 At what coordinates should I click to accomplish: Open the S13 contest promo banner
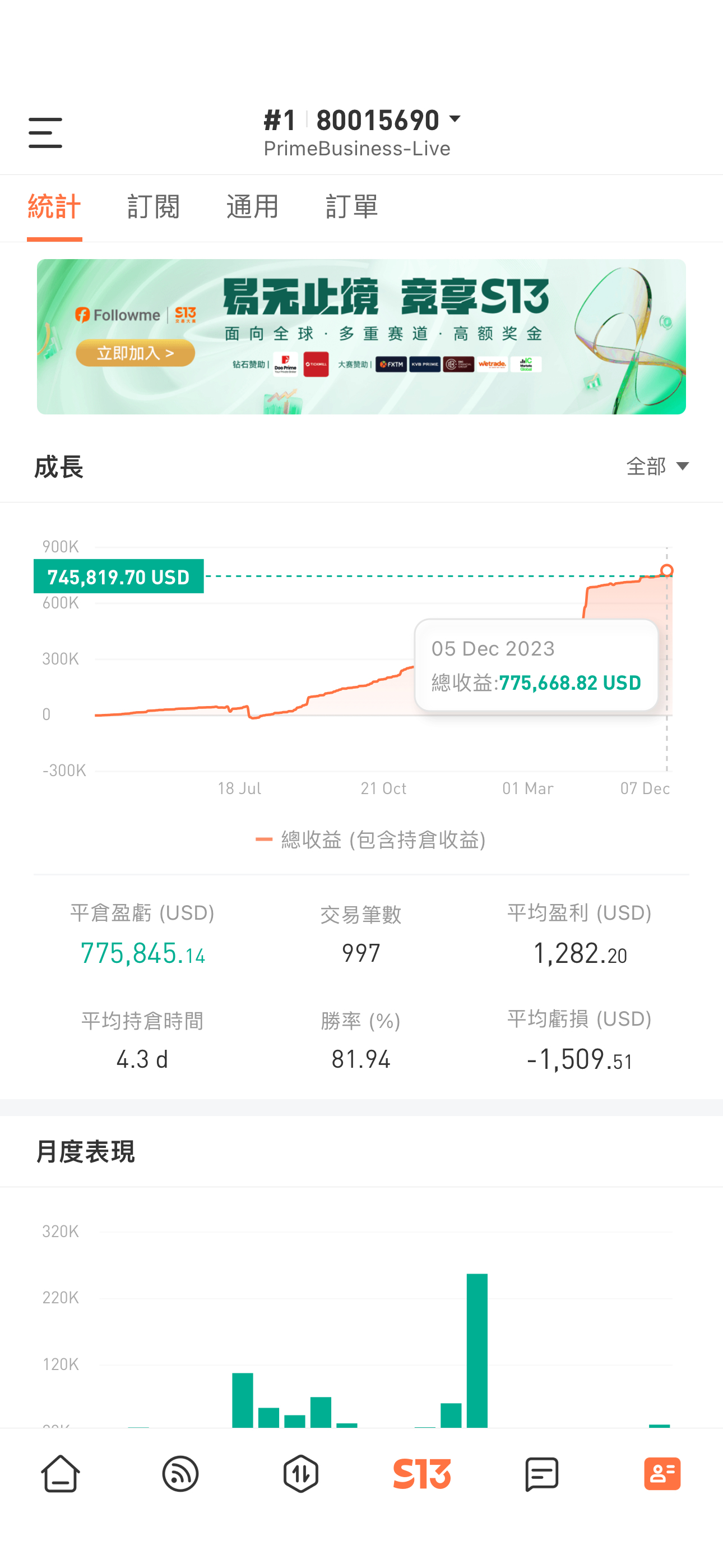(361, 336)
